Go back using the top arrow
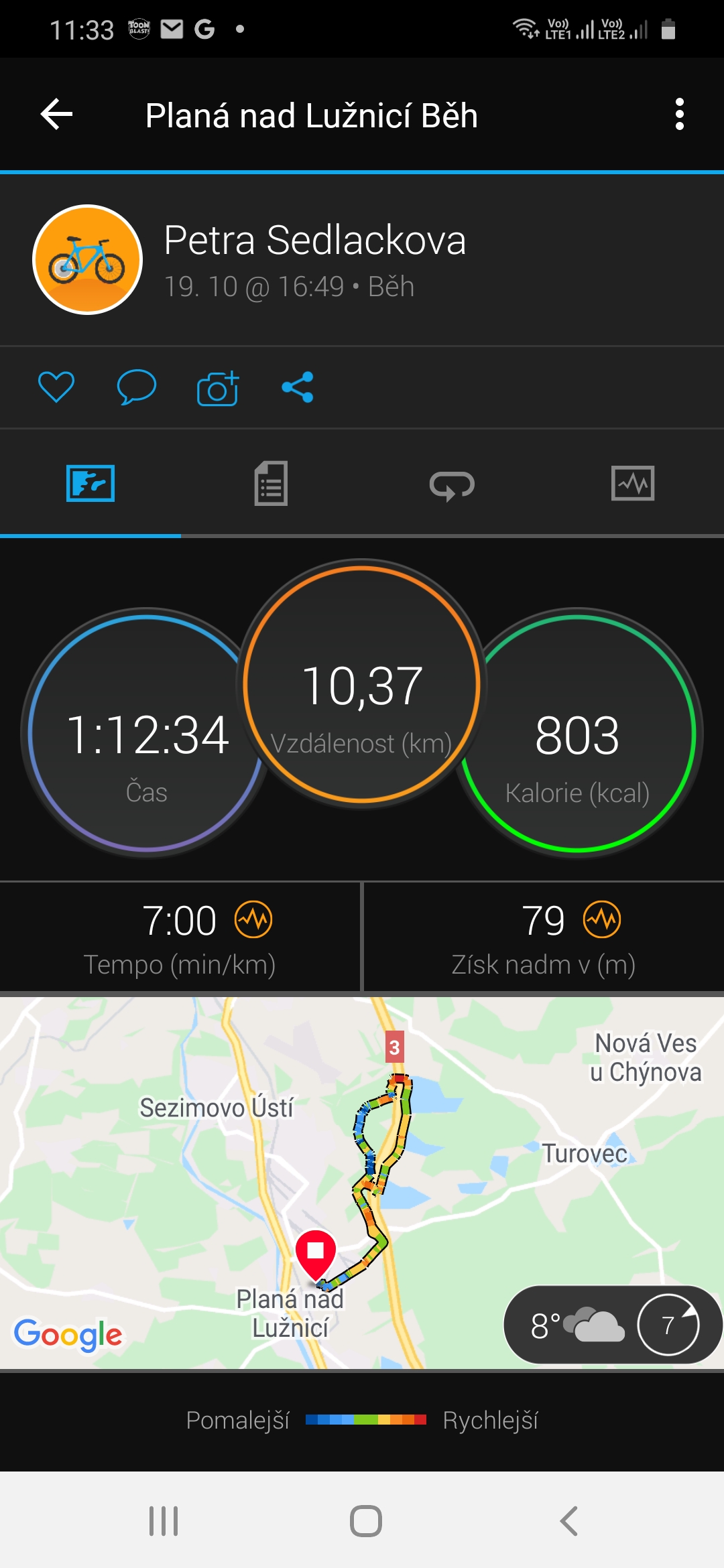The image size is (724, 1568). click(57, 115)
